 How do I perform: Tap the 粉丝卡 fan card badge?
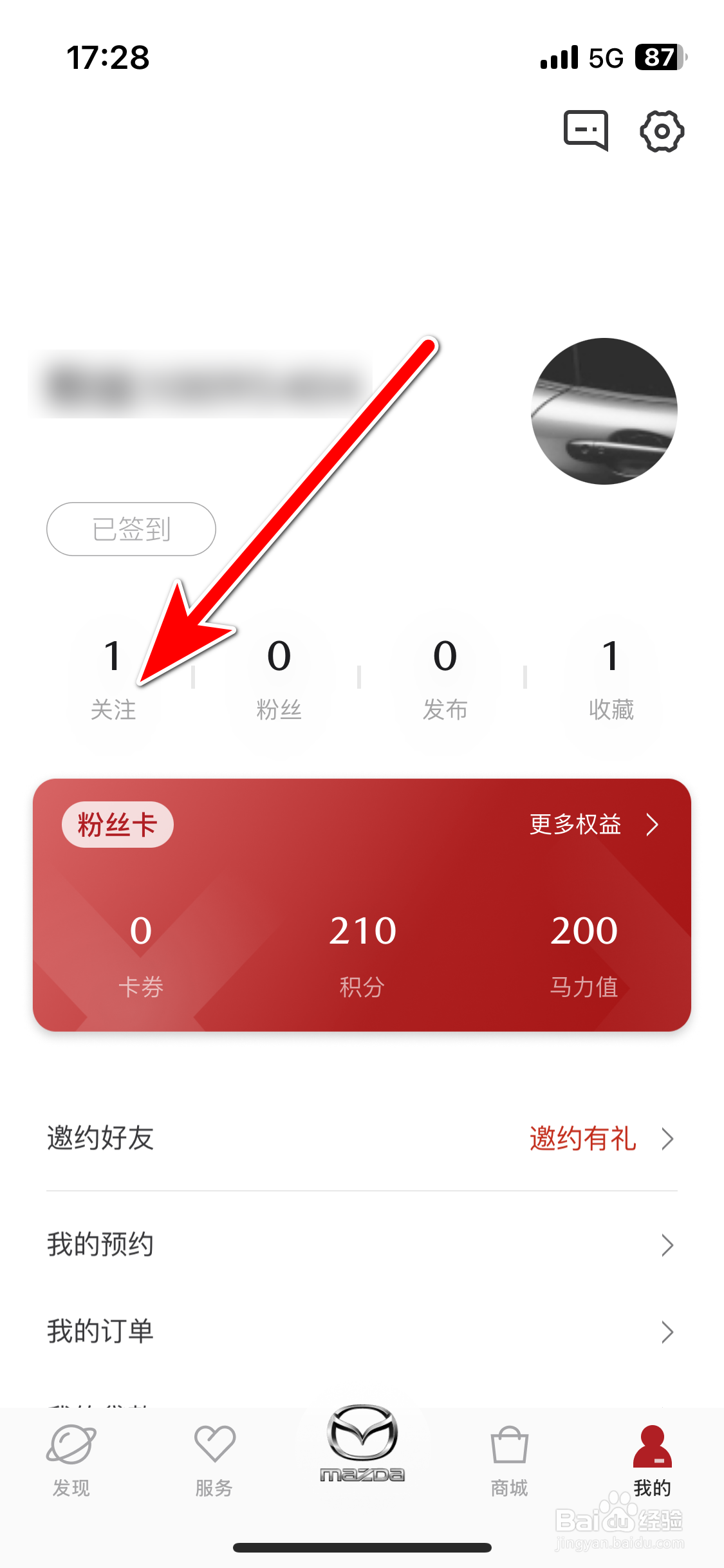pos(117,825)
